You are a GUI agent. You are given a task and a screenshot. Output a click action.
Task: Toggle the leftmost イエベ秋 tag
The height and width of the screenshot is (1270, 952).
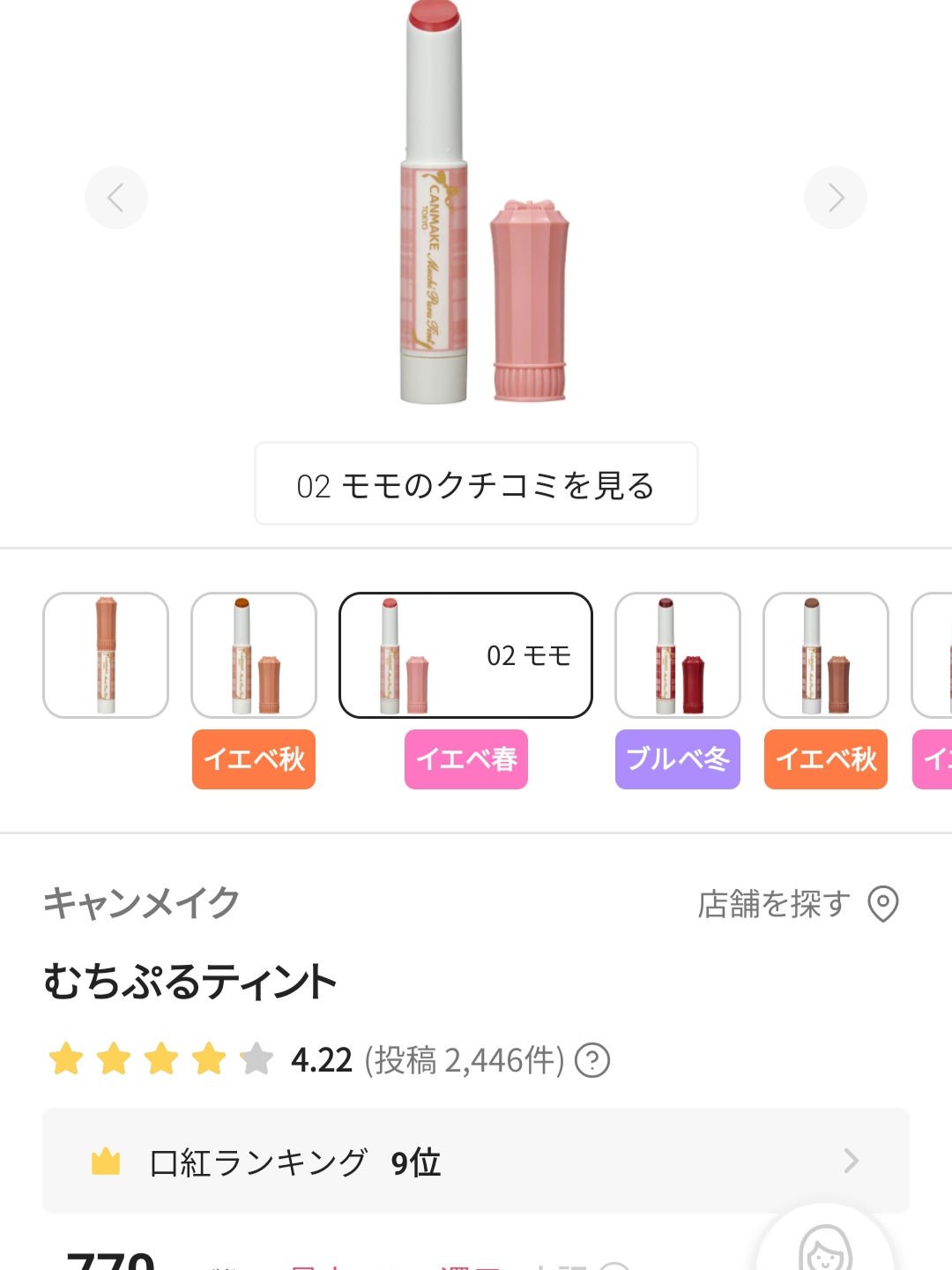(252, 759)
